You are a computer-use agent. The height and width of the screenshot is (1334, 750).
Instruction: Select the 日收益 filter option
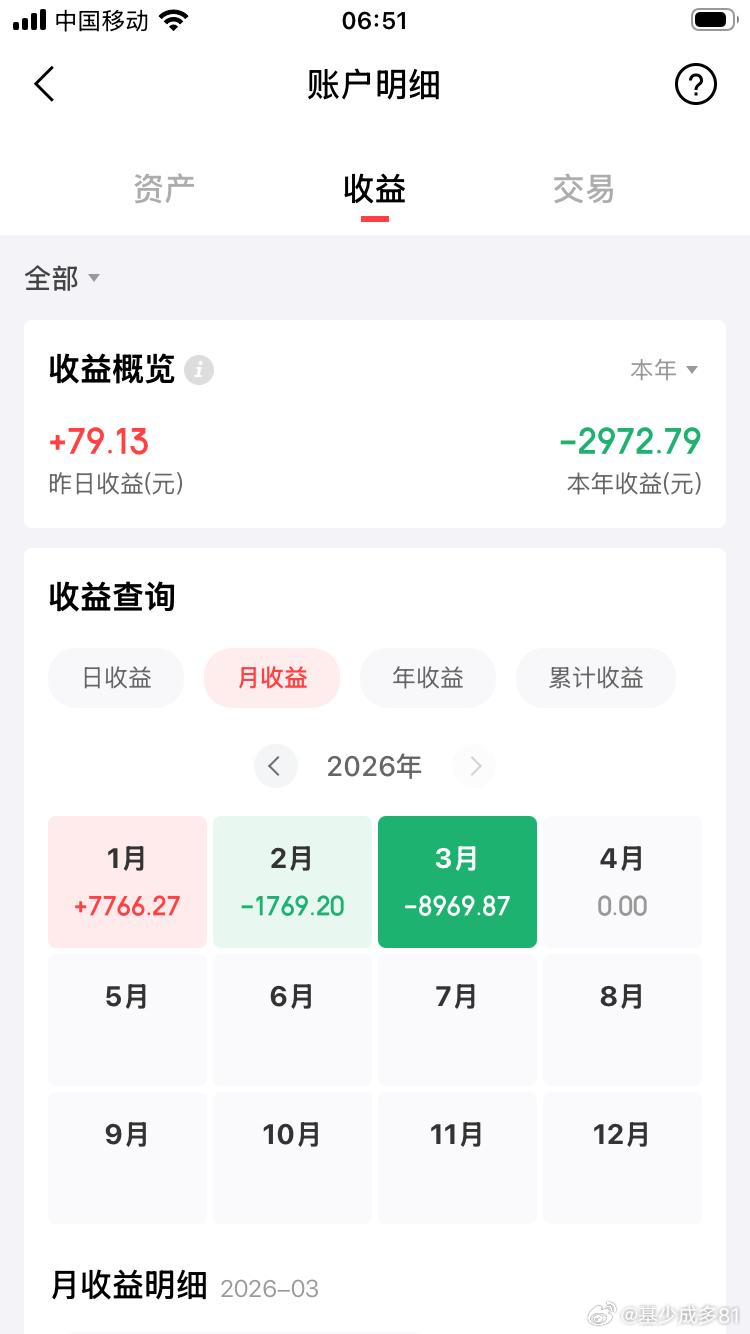coord(115,678)
